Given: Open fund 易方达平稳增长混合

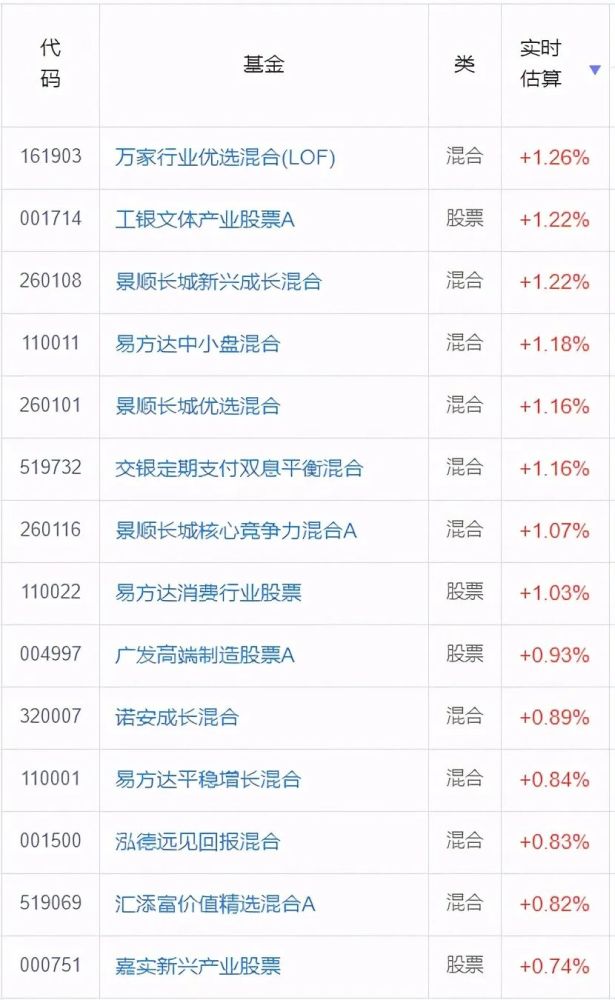Looking at the screenshot, I should coord(208,779).
